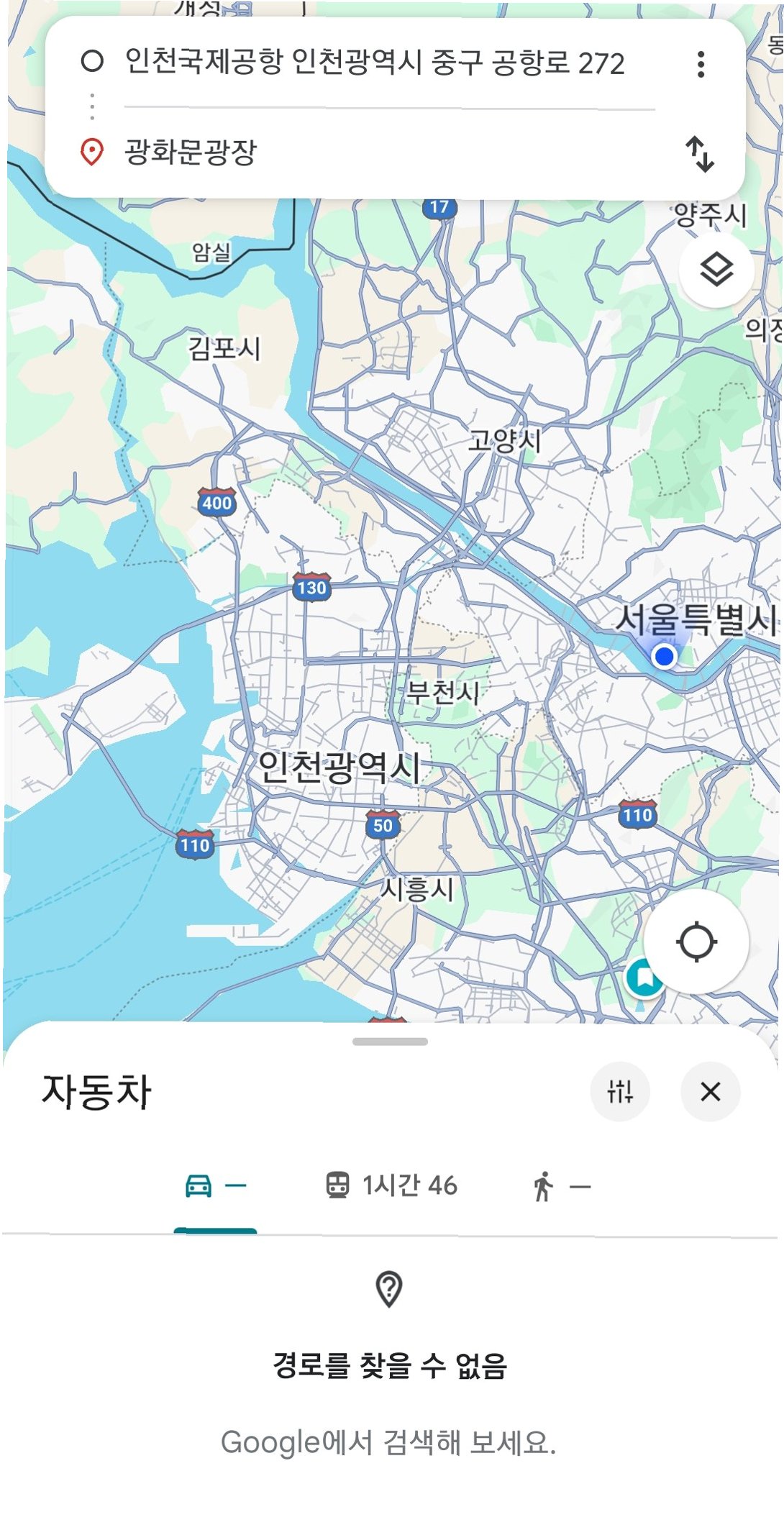Center map on my location
The image size is (784, 1530).
click(696, 942)
